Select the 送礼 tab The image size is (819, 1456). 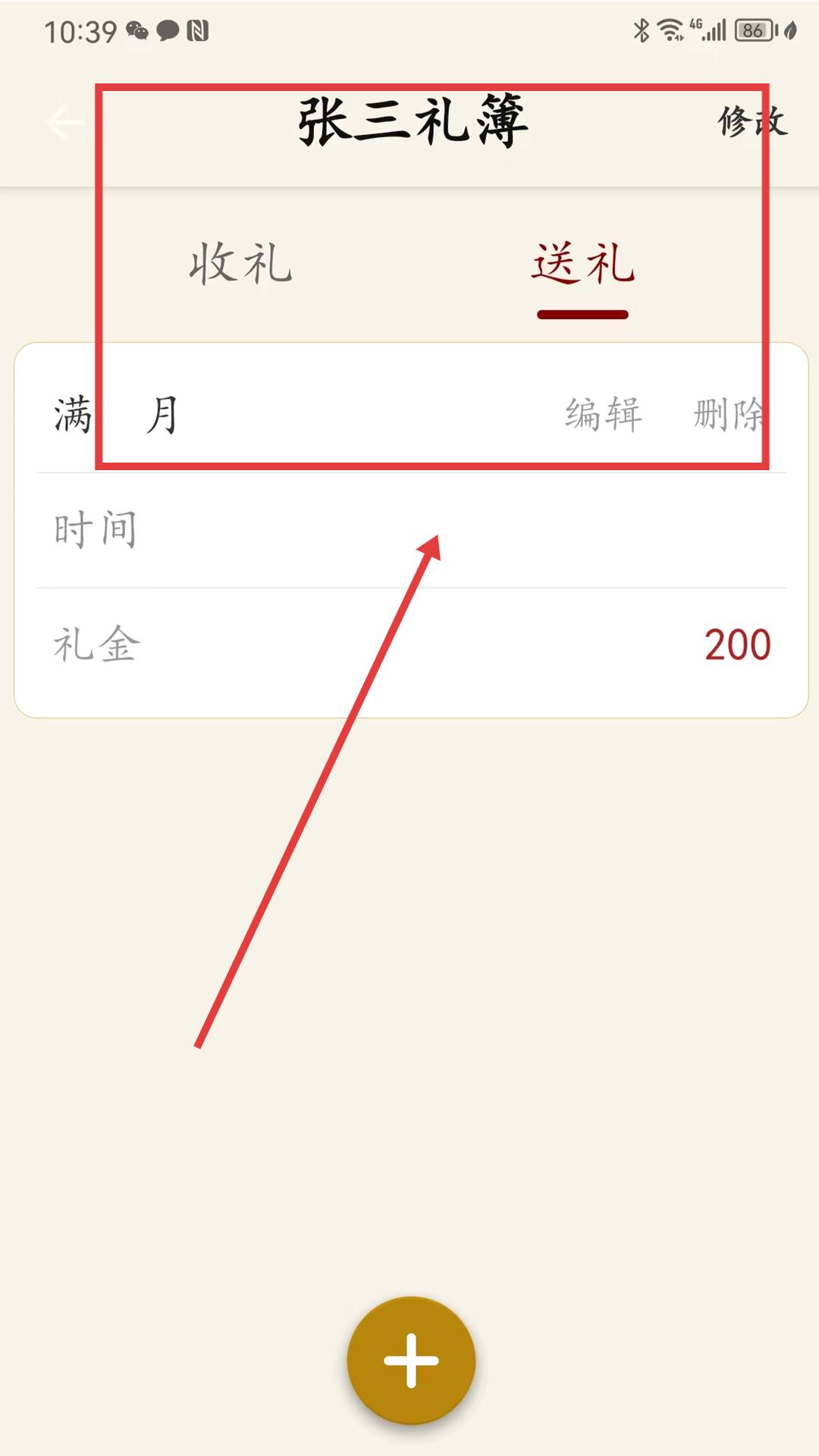[x=582, y=264]
